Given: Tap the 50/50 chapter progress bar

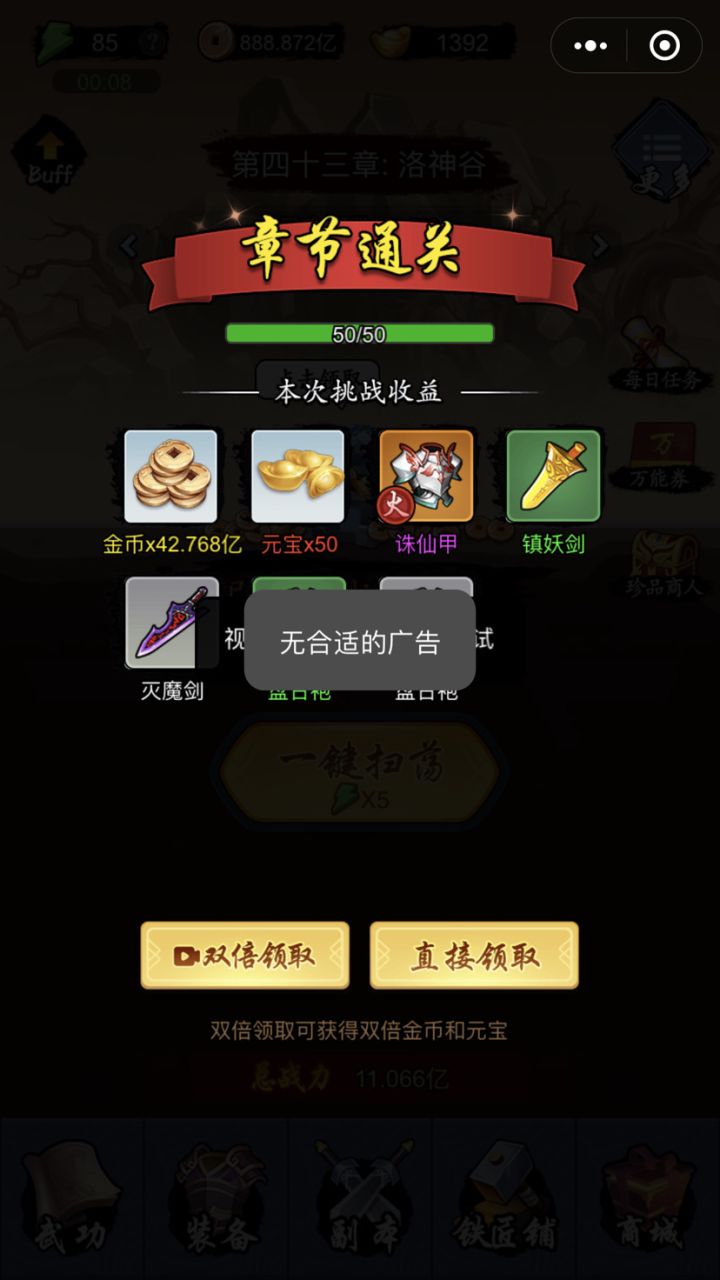Looking at the screenshot, I should (360, 333).
